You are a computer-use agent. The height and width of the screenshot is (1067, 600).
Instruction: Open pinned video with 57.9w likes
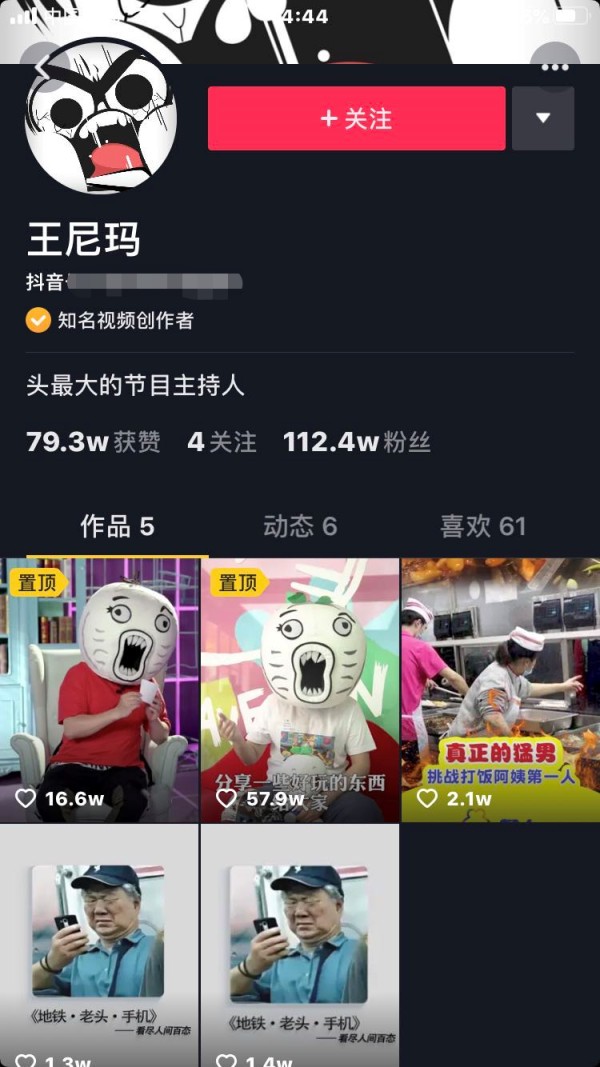[300, 690]
